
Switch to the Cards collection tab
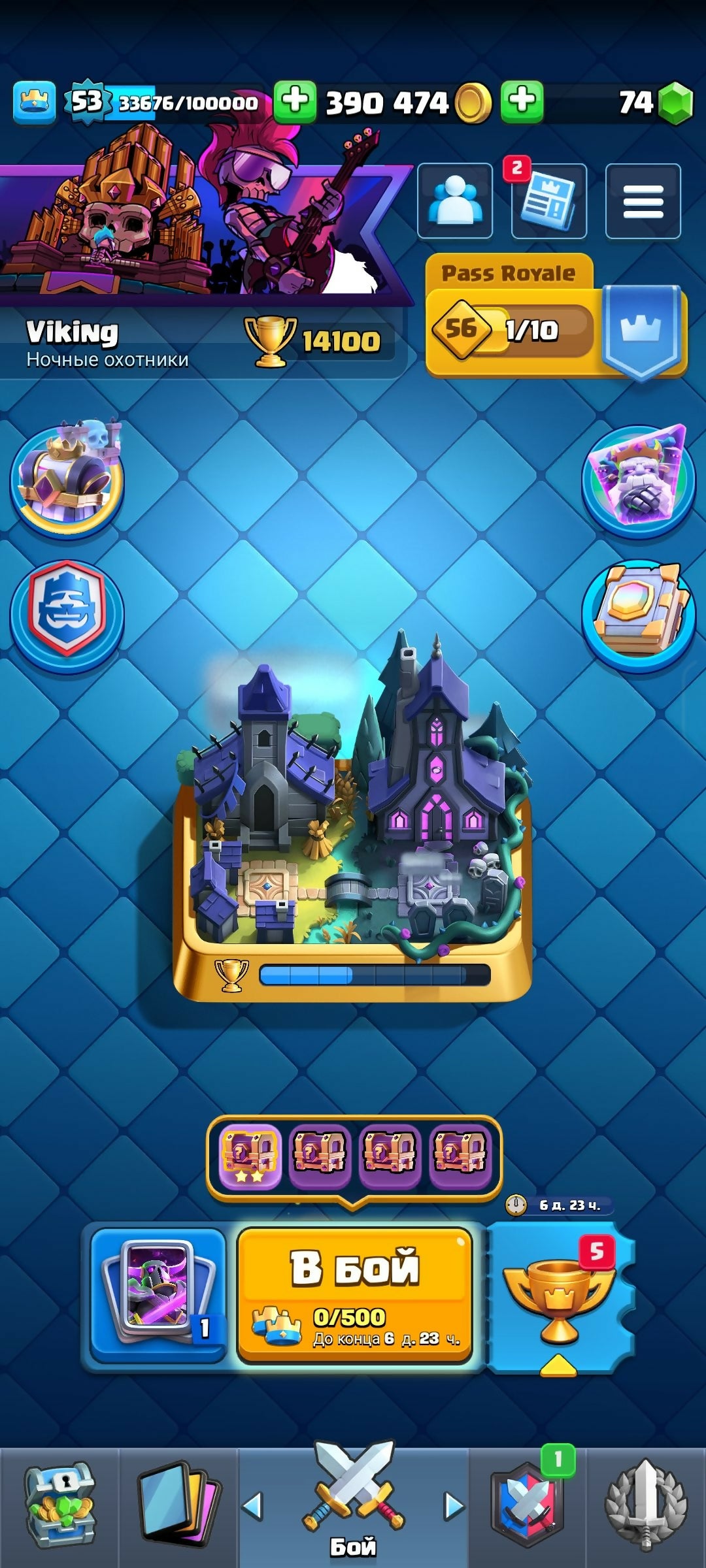pyautogui.click(x=178, y=1506)
